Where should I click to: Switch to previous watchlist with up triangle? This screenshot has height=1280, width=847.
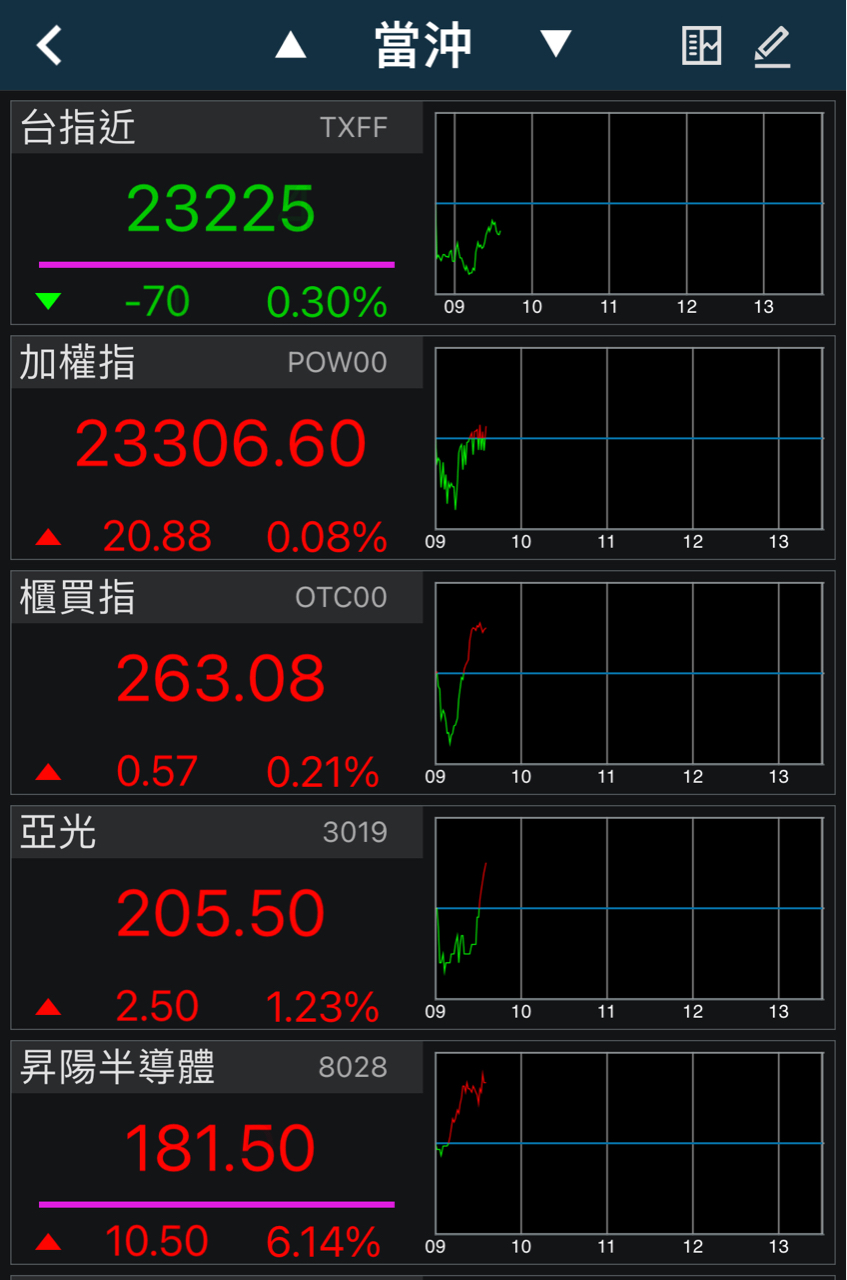click(290, 45)
